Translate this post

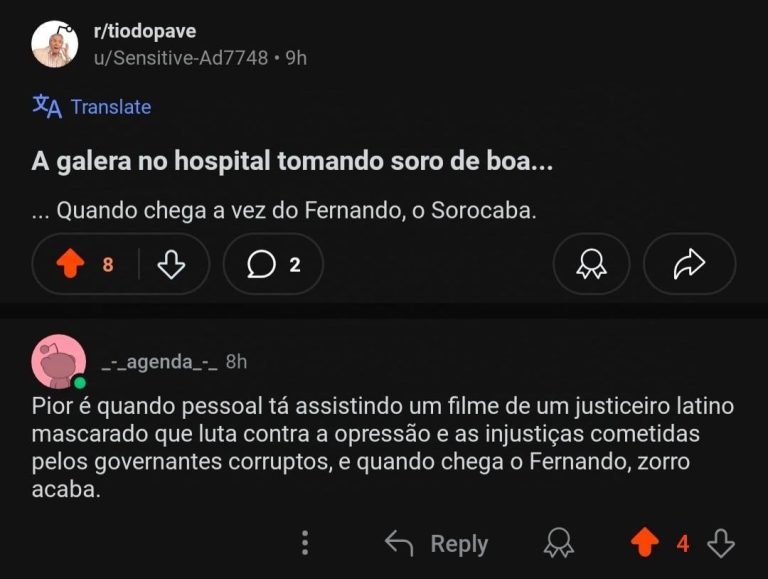pos(92,106)
